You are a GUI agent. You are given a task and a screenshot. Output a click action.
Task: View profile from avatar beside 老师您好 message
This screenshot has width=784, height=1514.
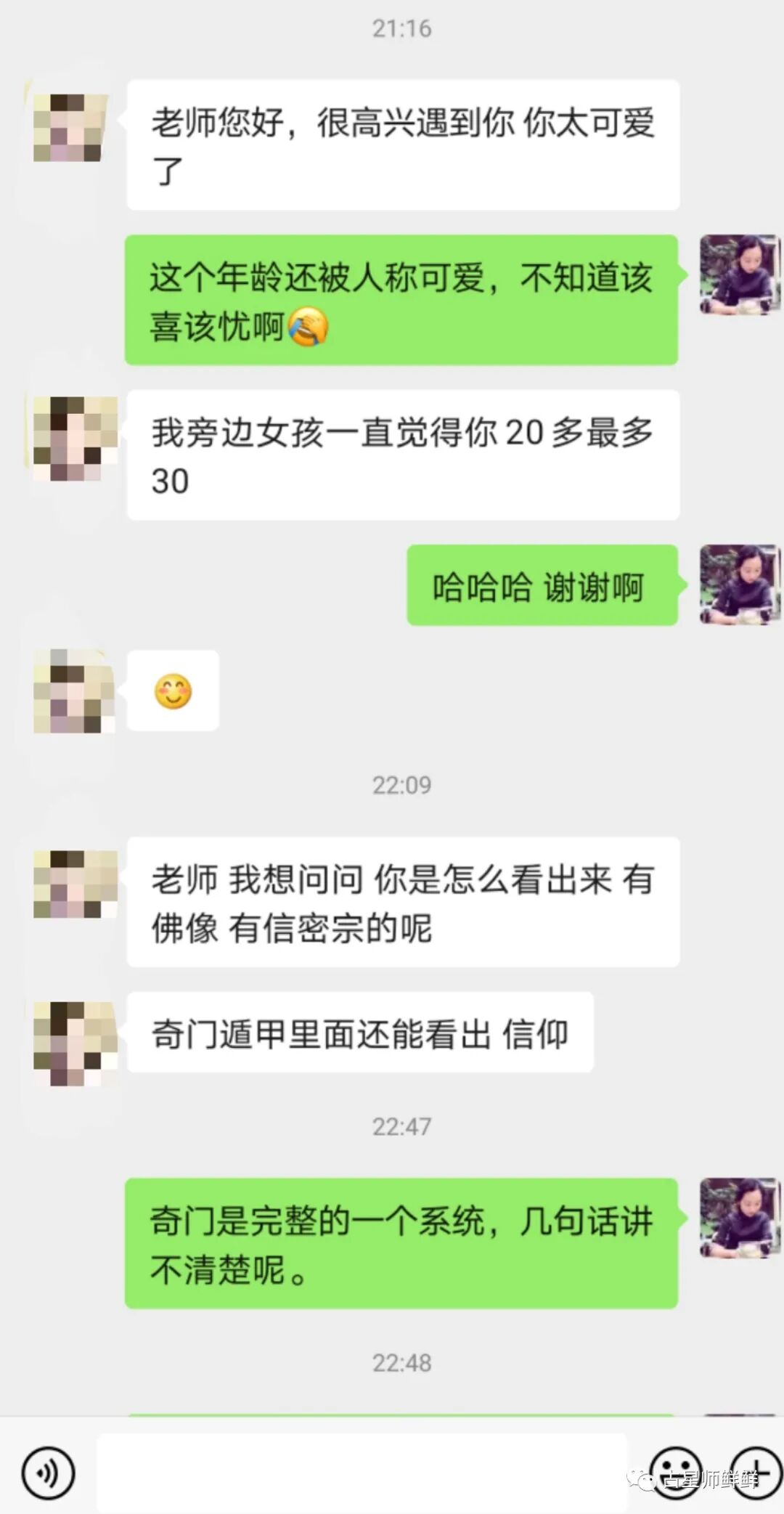(x=71, y=128)
